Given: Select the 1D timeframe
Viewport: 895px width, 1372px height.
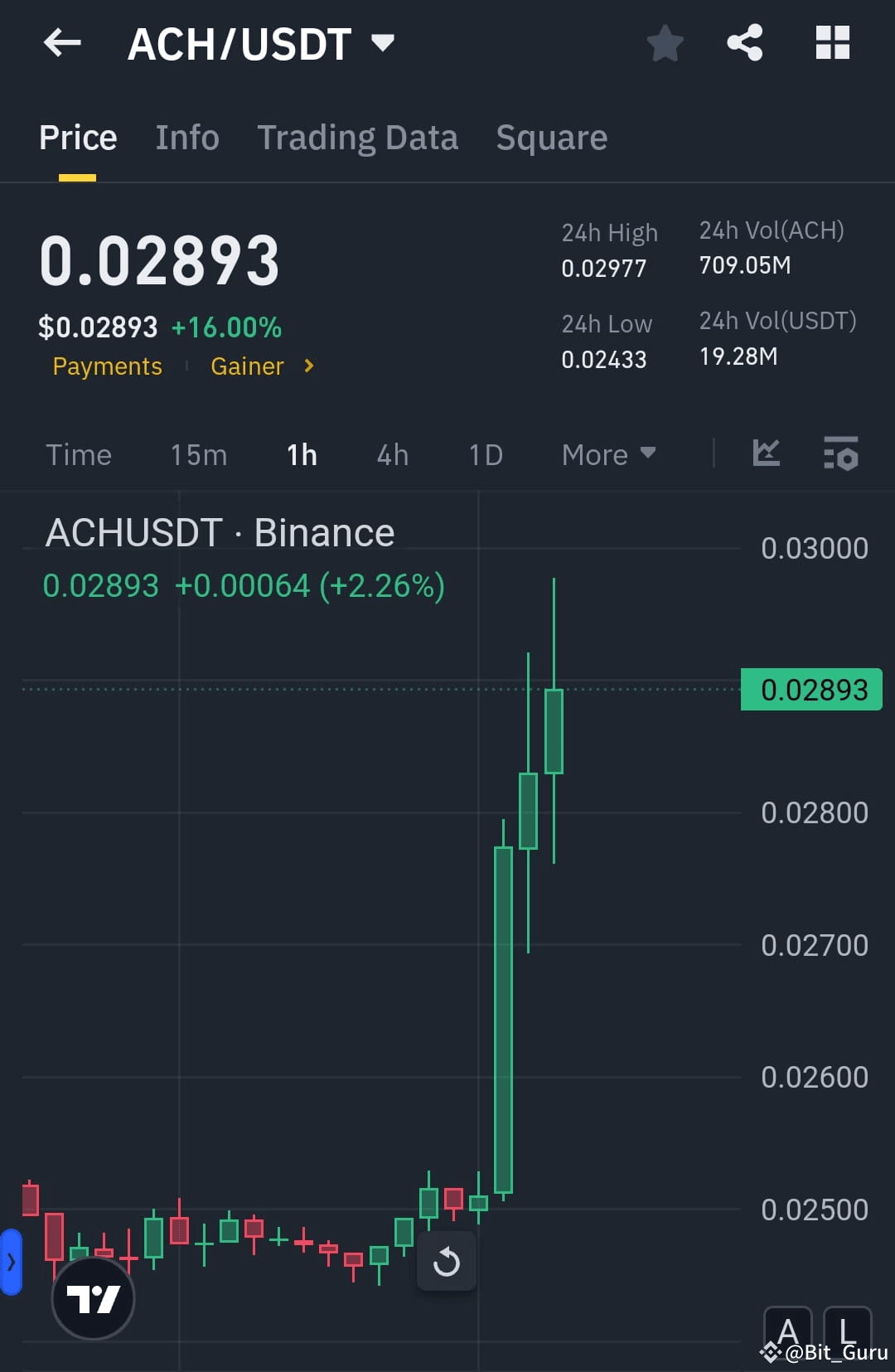Looking at the screenshot, I should click(485, 454).
